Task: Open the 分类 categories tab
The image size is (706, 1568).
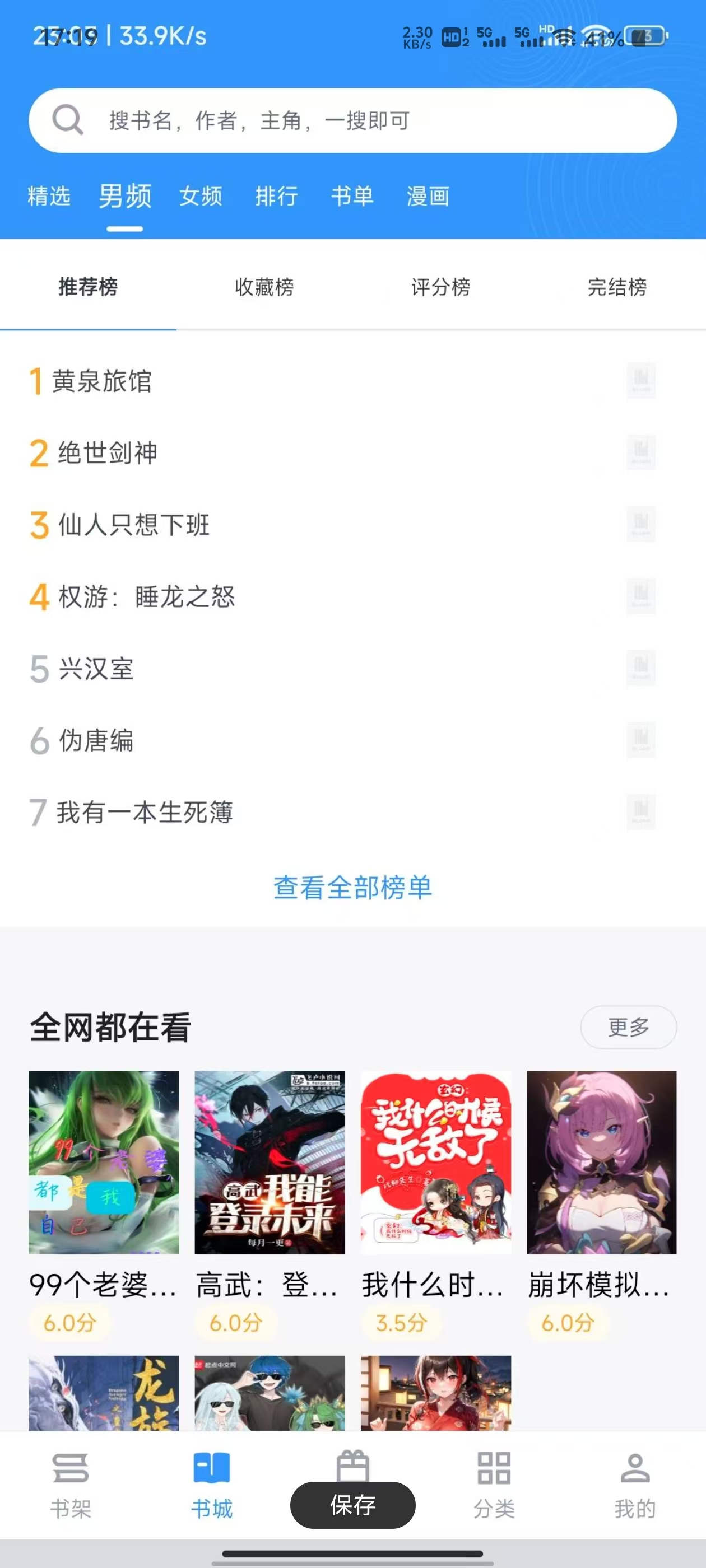Action: pos(494,1484)
